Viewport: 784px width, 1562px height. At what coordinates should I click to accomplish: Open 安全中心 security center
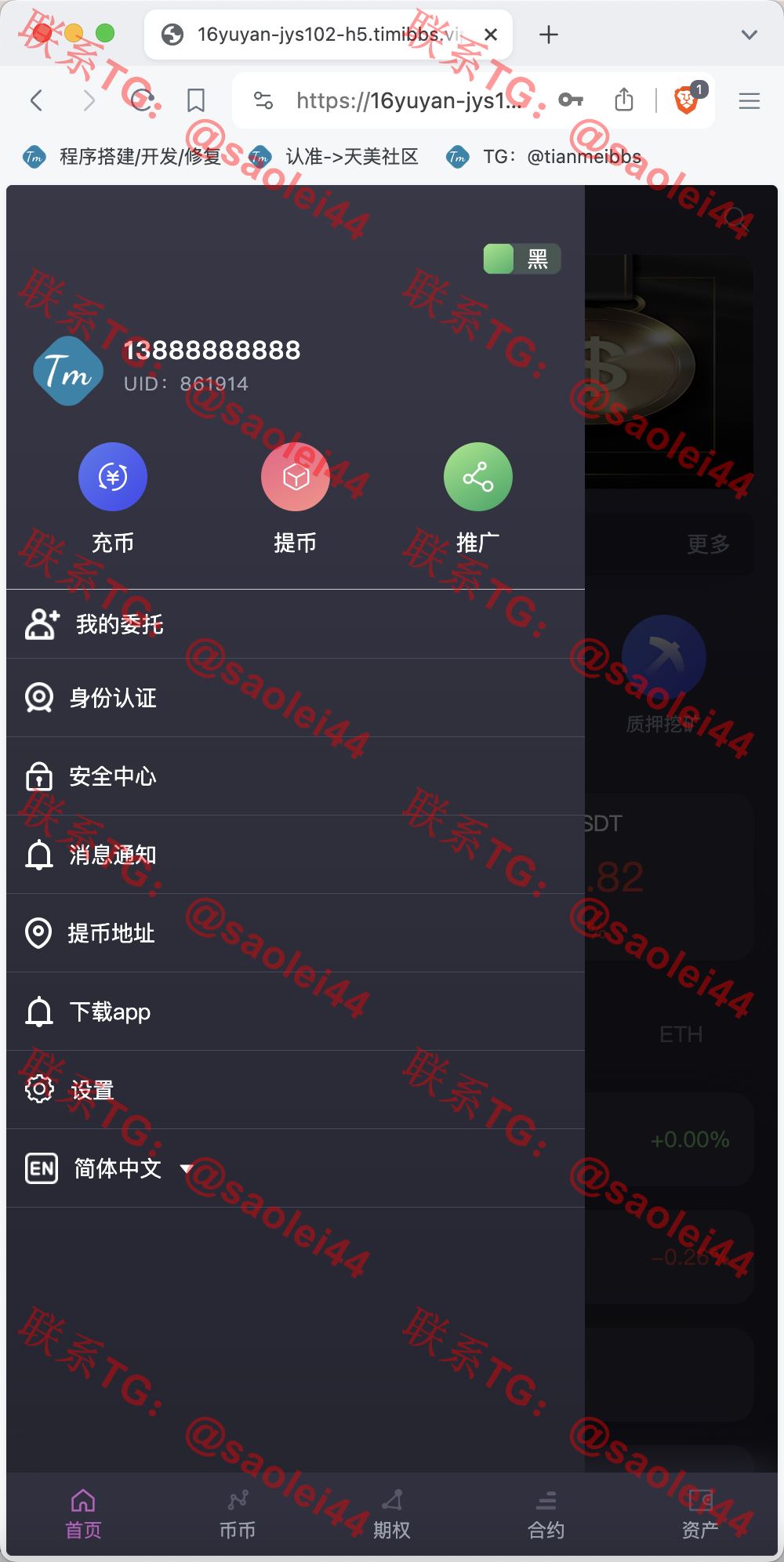[x=296, y=776]
